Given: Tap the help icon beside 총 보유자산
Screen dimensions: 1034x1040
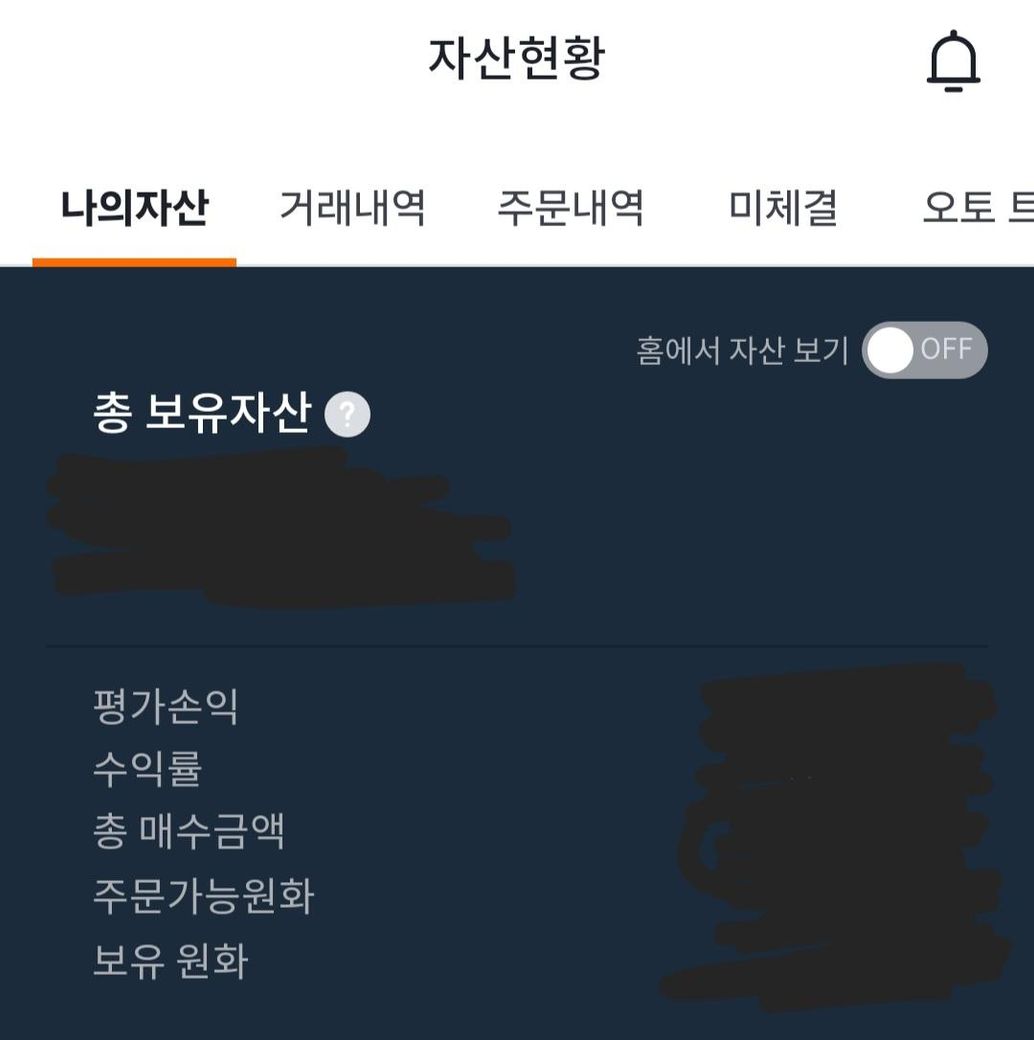Looking at the screenshot, I should (x=347, y=415).
